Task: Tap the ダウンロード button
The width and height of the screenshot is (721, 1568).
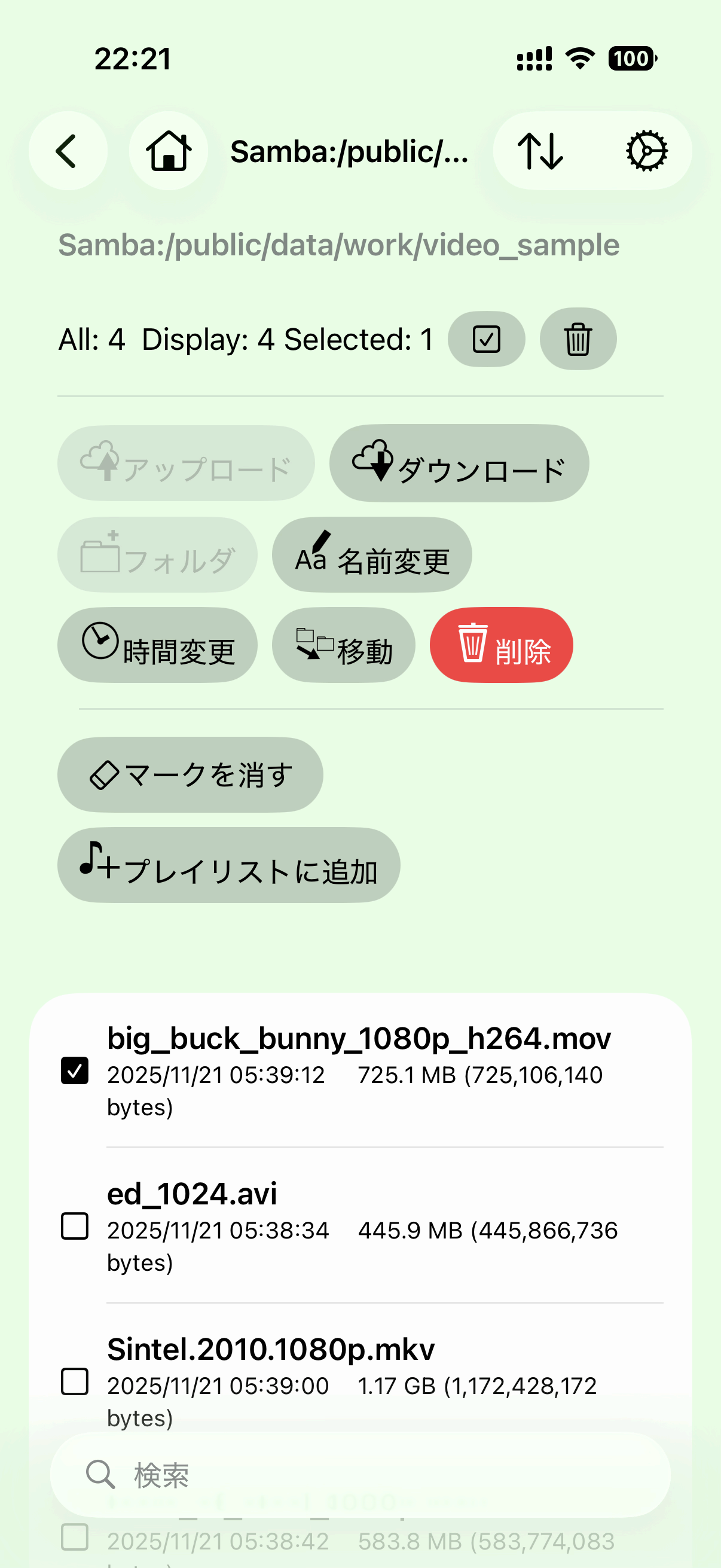Action: (459, 464)
